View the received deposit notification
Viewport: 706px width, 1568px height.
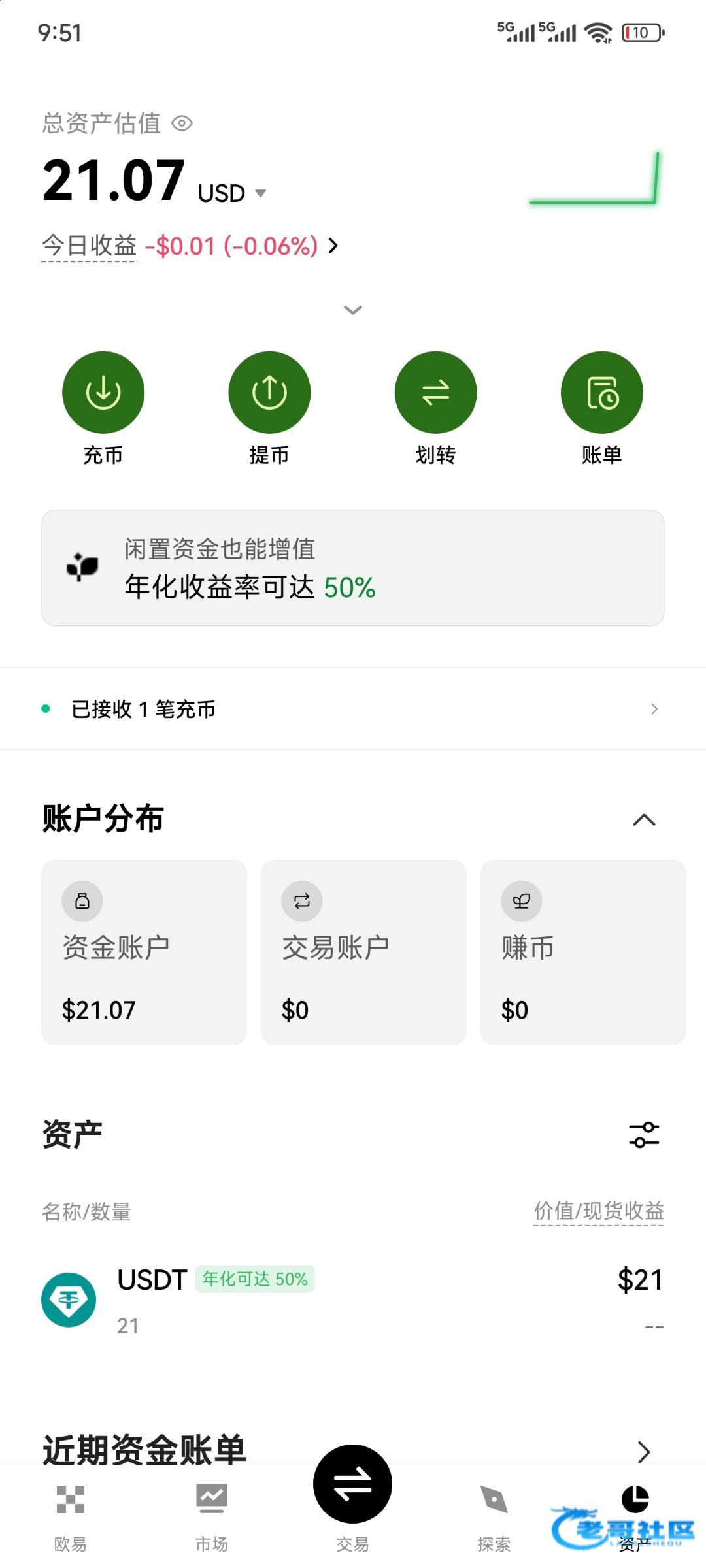tap(353, 709)
